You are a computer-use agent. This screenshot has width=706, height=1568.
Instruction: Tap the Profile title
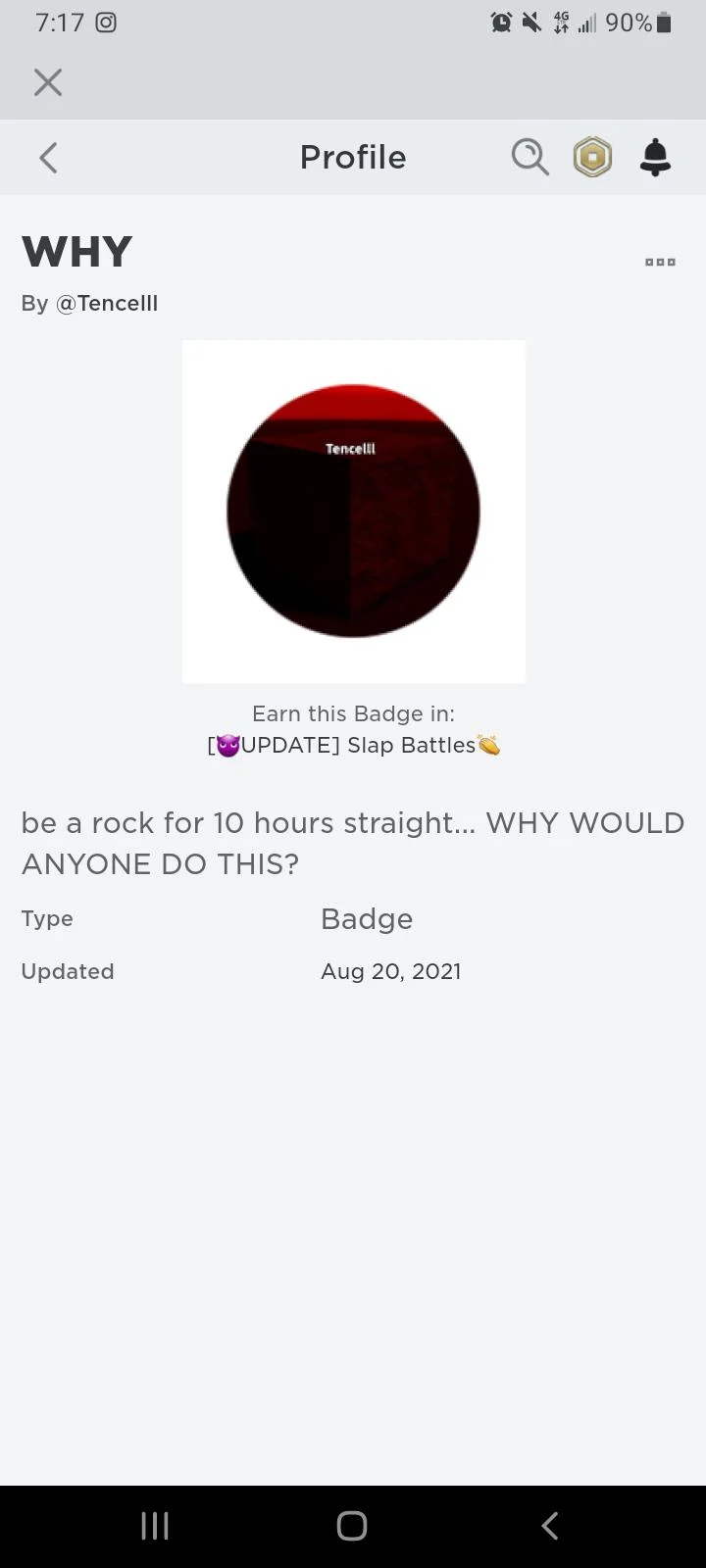353,157
